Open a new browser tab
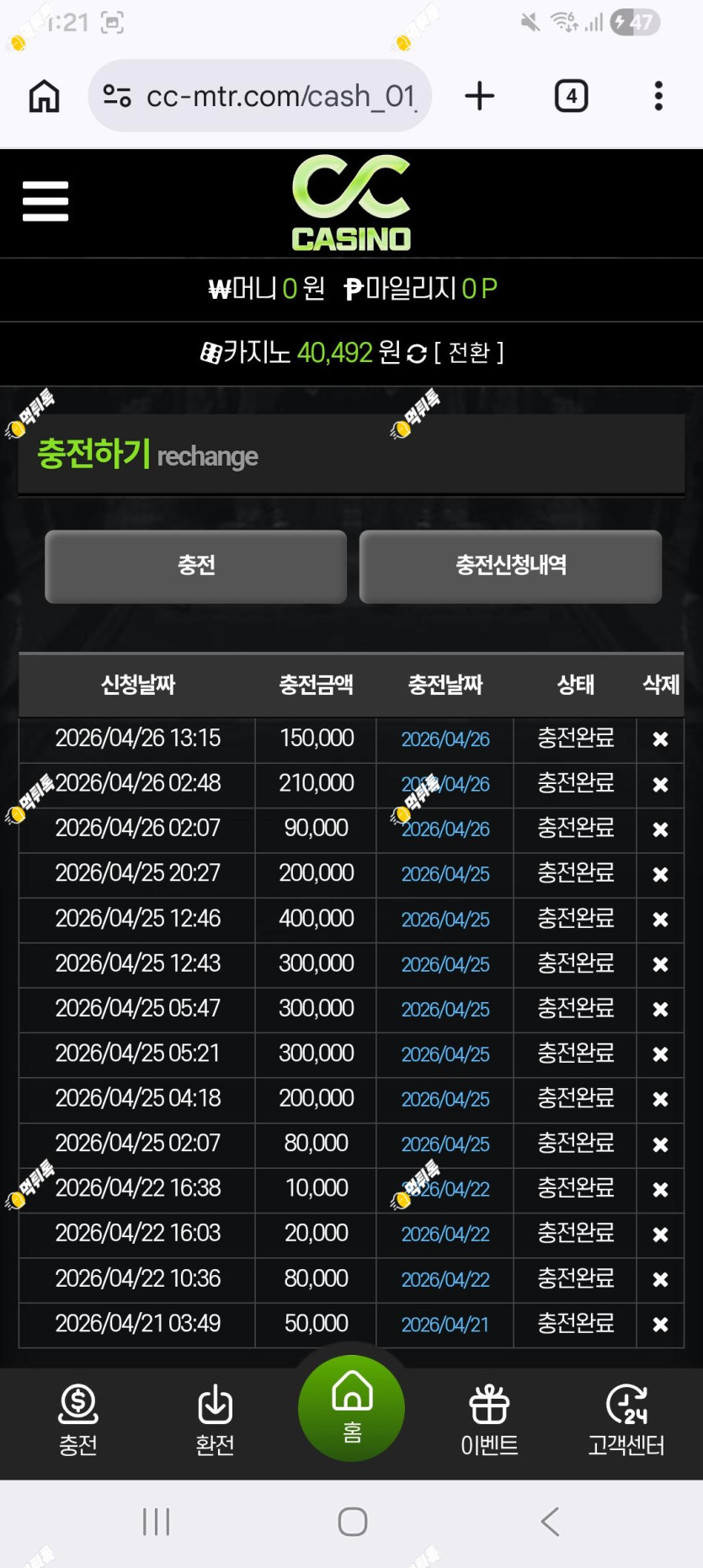This screenshot has height=1568, width=703. click(x=480, y=96)
